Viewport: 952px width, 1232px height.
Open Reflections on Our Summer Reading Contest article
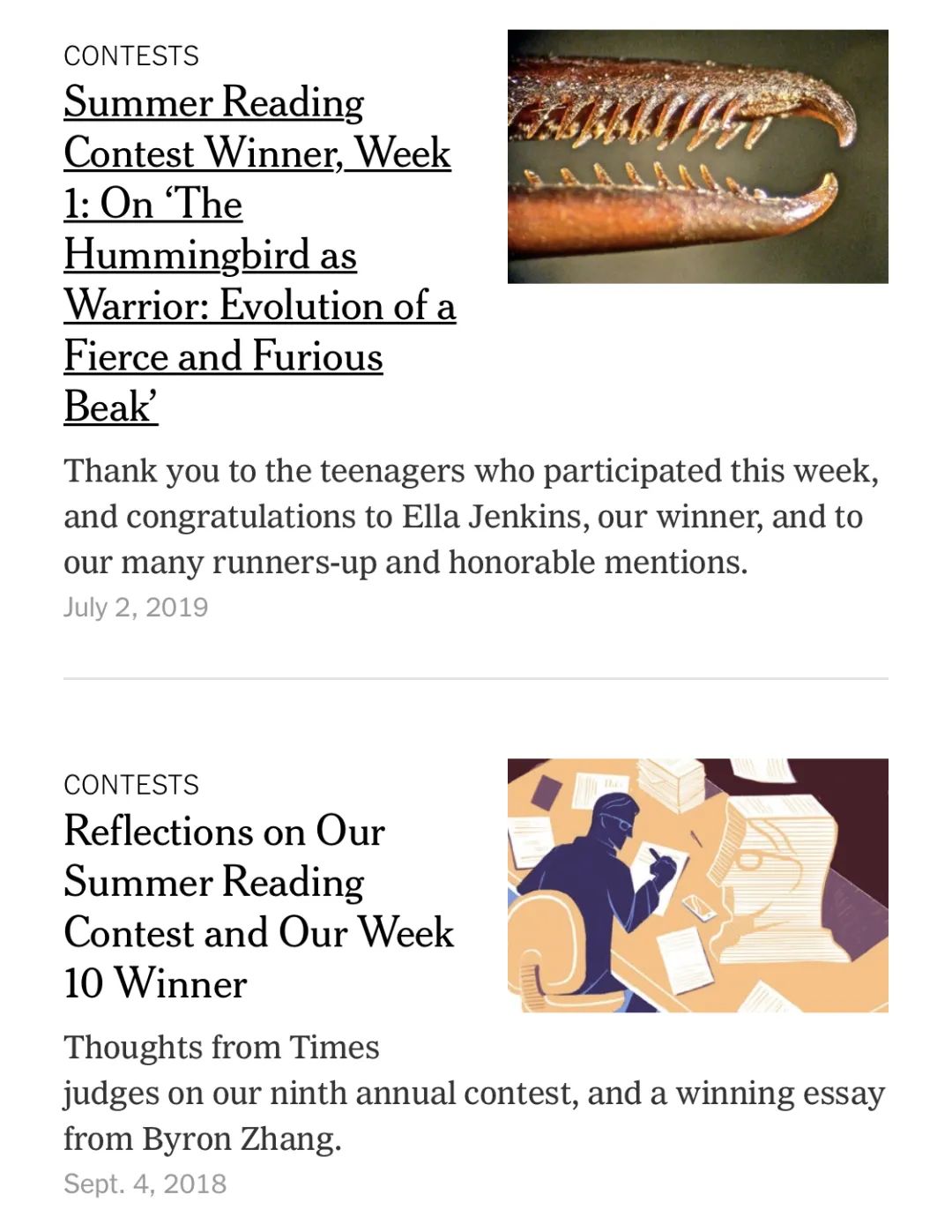coord(257,907)
